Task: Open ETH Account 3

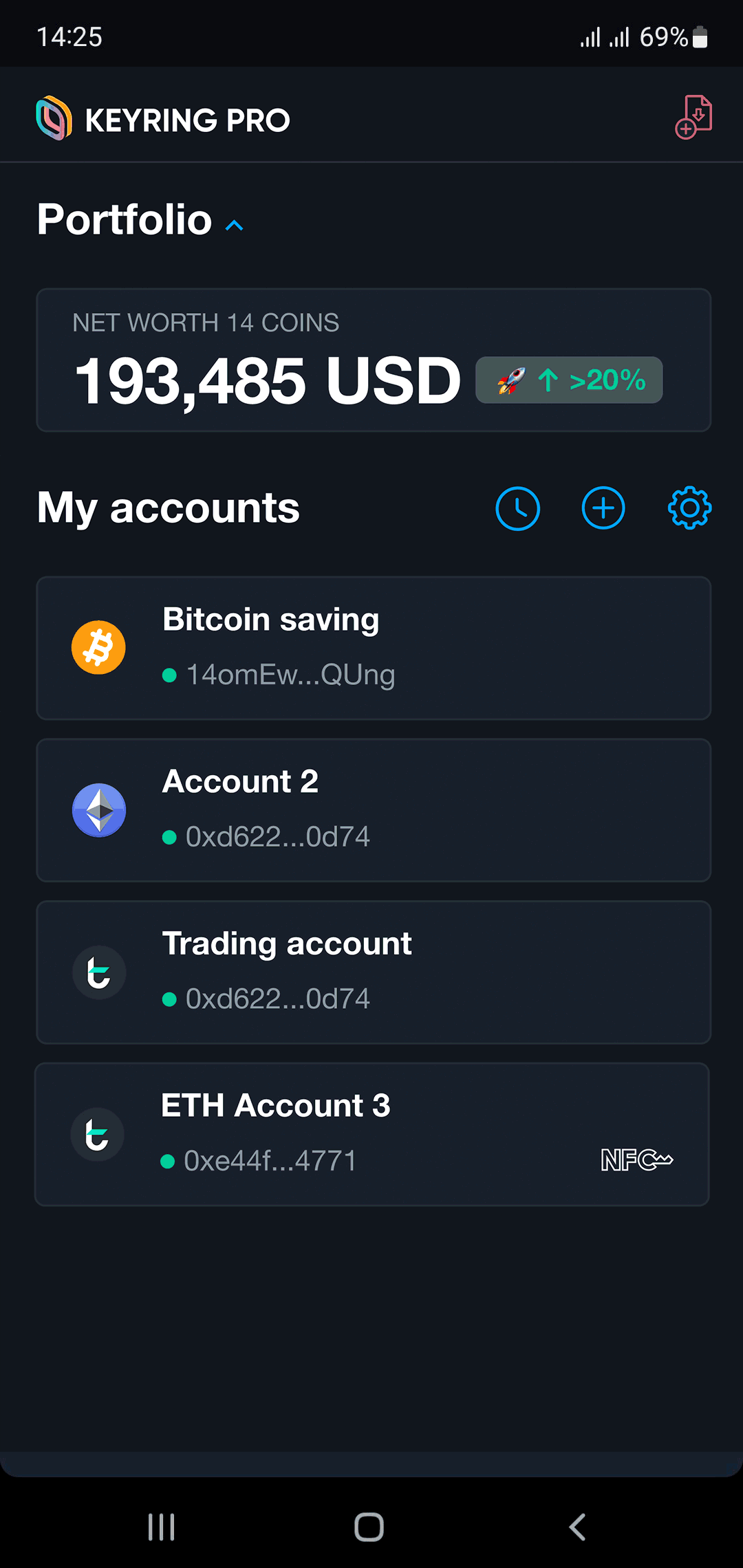Action: point(372,1135)
